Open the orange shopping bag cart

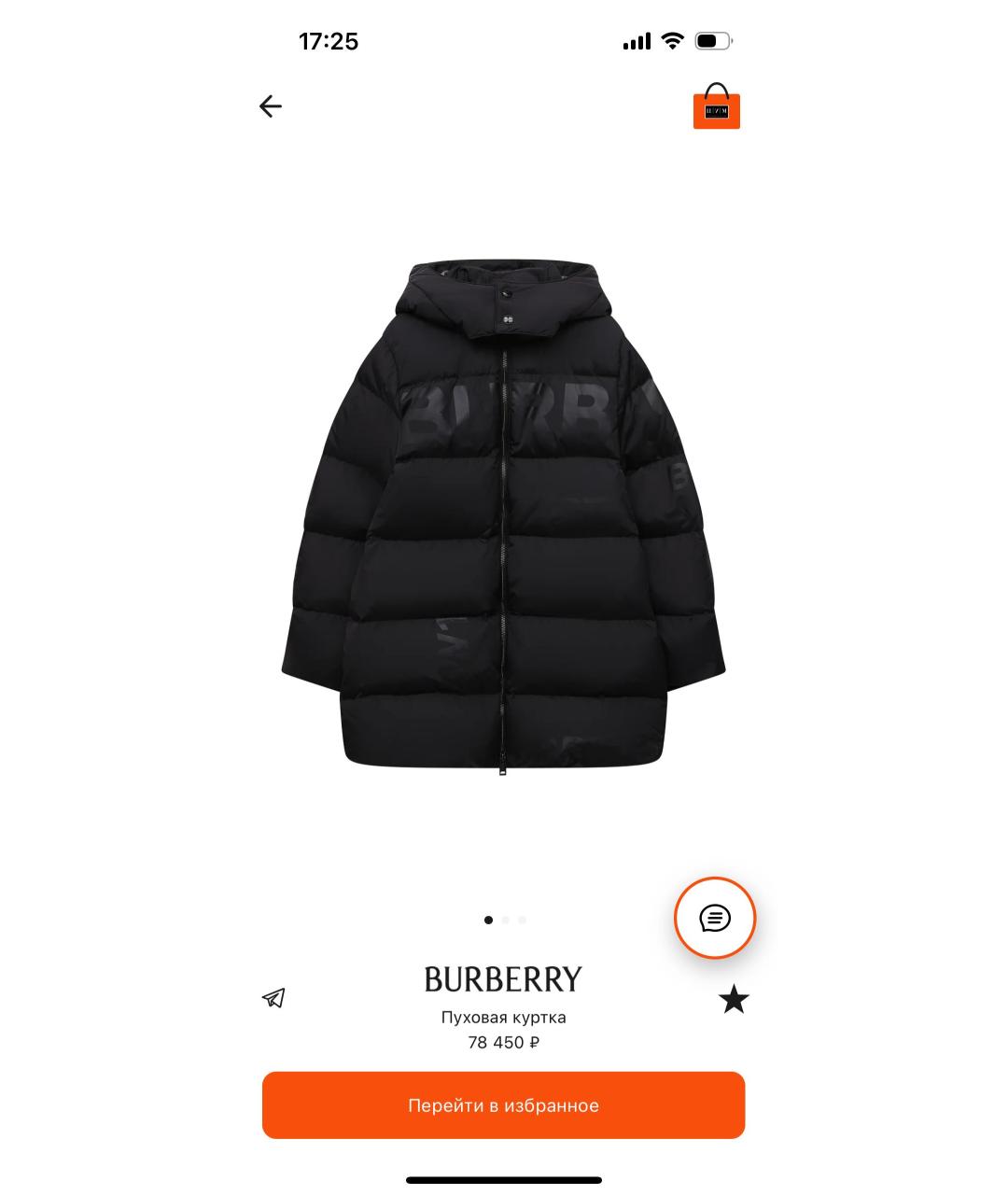point(716,106)
